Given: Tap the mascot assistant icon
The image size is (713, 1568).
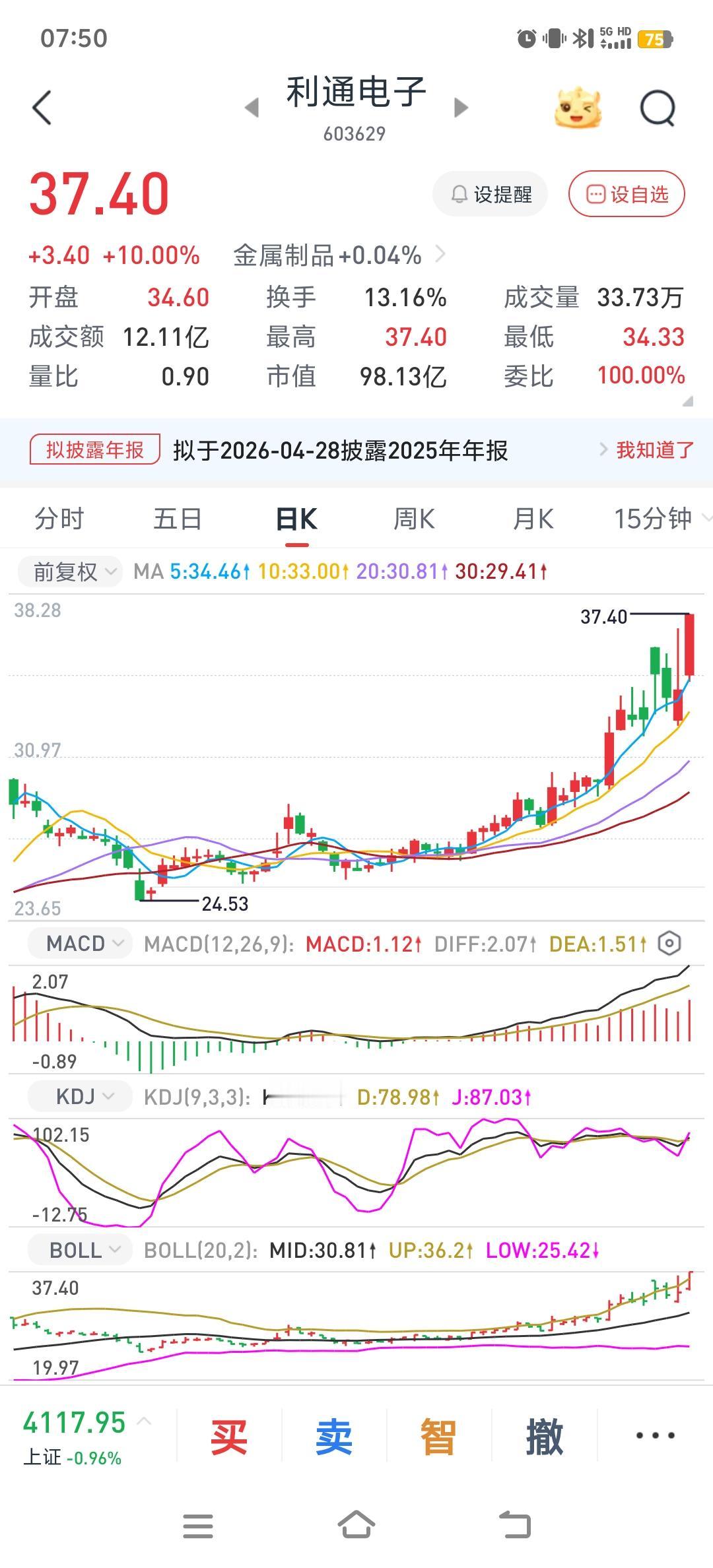Looking at the screenshot, I should (578, 108).
